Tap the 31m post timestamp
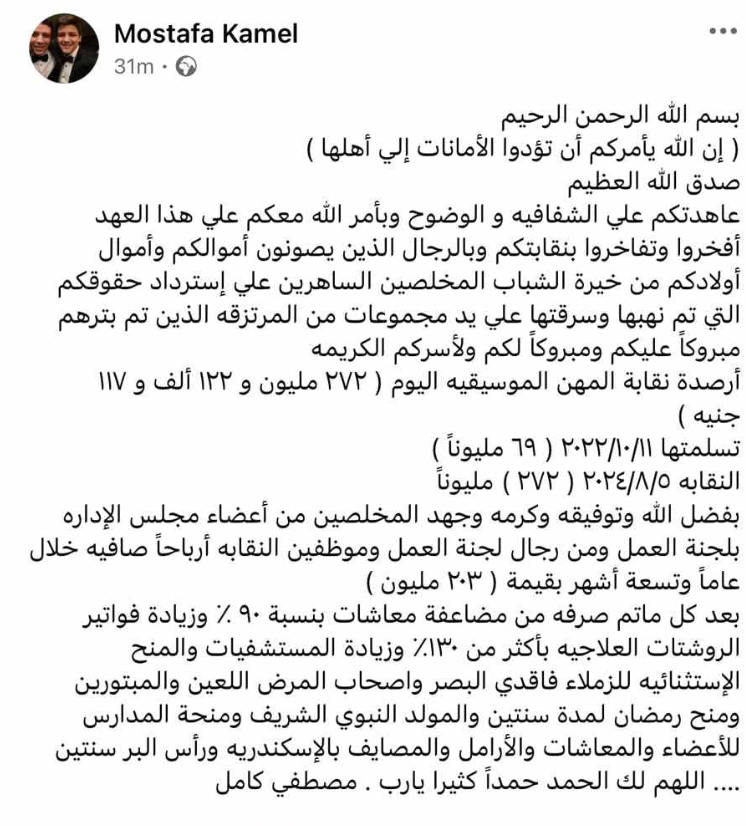This screenshot has height=826, width=746. click(133, 66)
